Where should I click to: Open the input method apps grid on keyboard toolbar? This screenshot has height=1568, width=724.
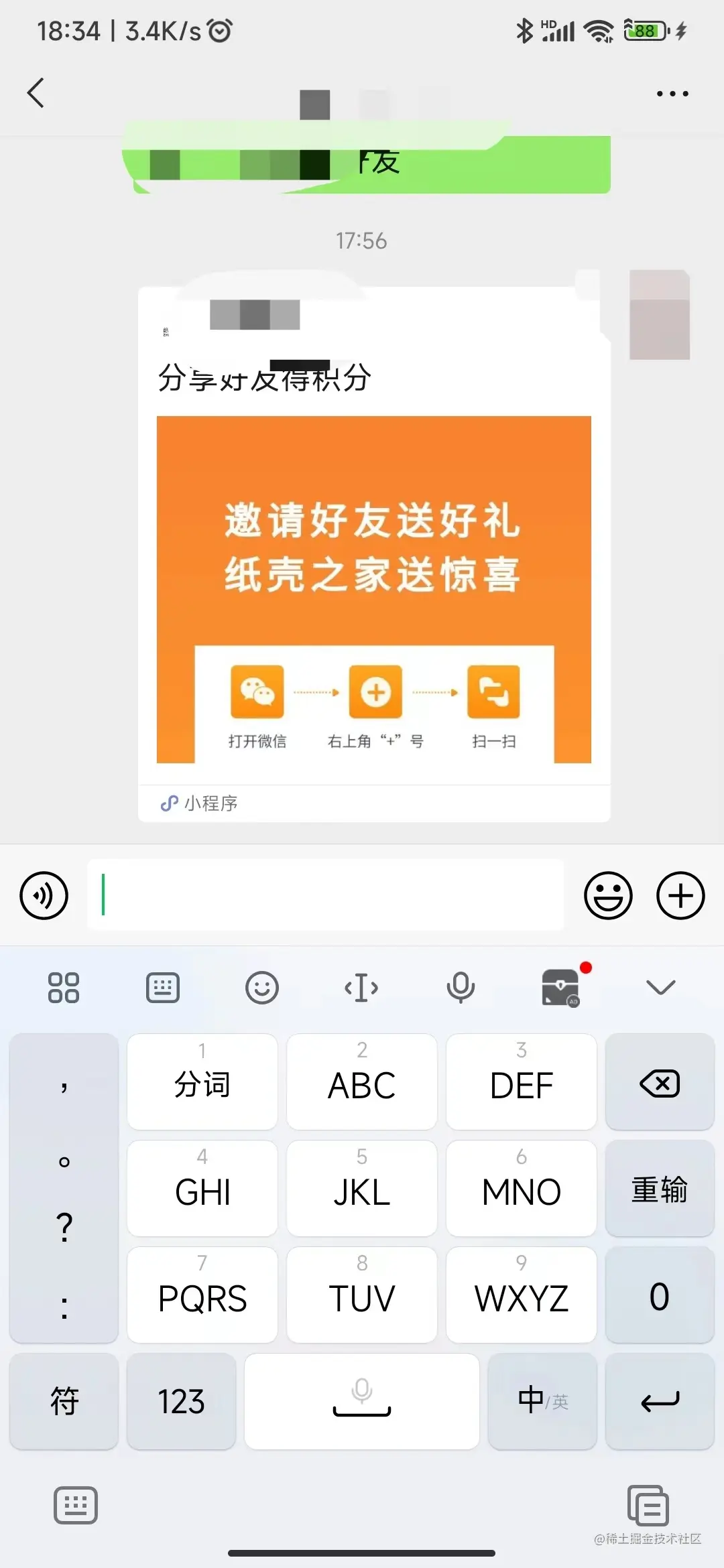tap(64, 988)
